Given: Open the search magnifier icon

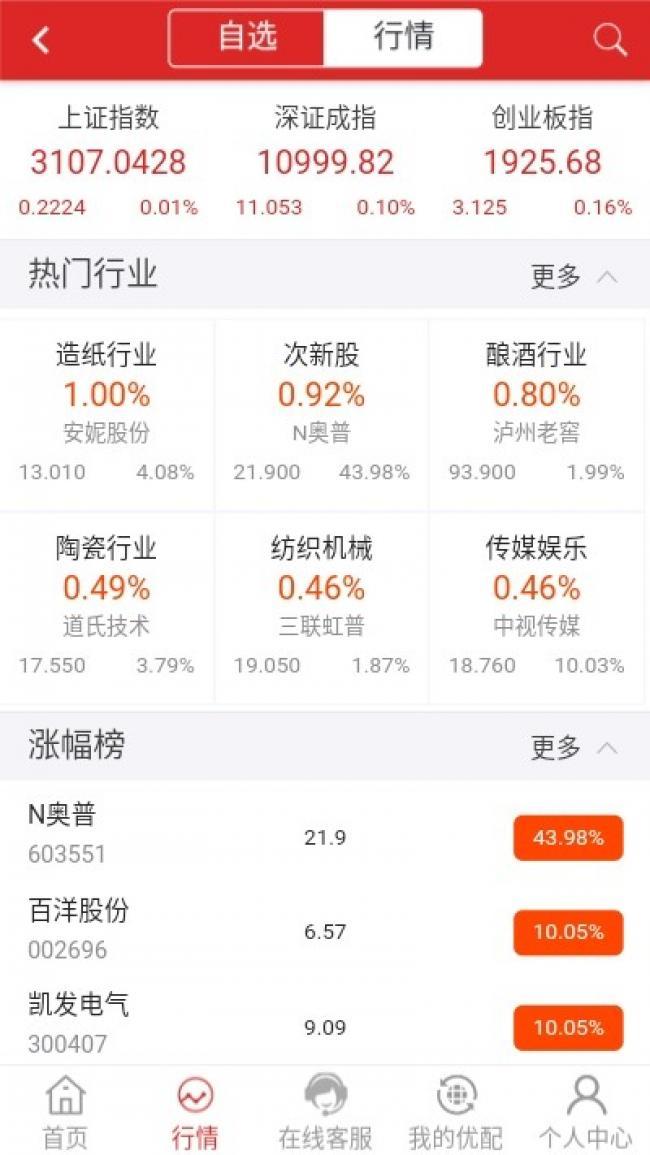Looking at the screenshot, I should (609, 40).
